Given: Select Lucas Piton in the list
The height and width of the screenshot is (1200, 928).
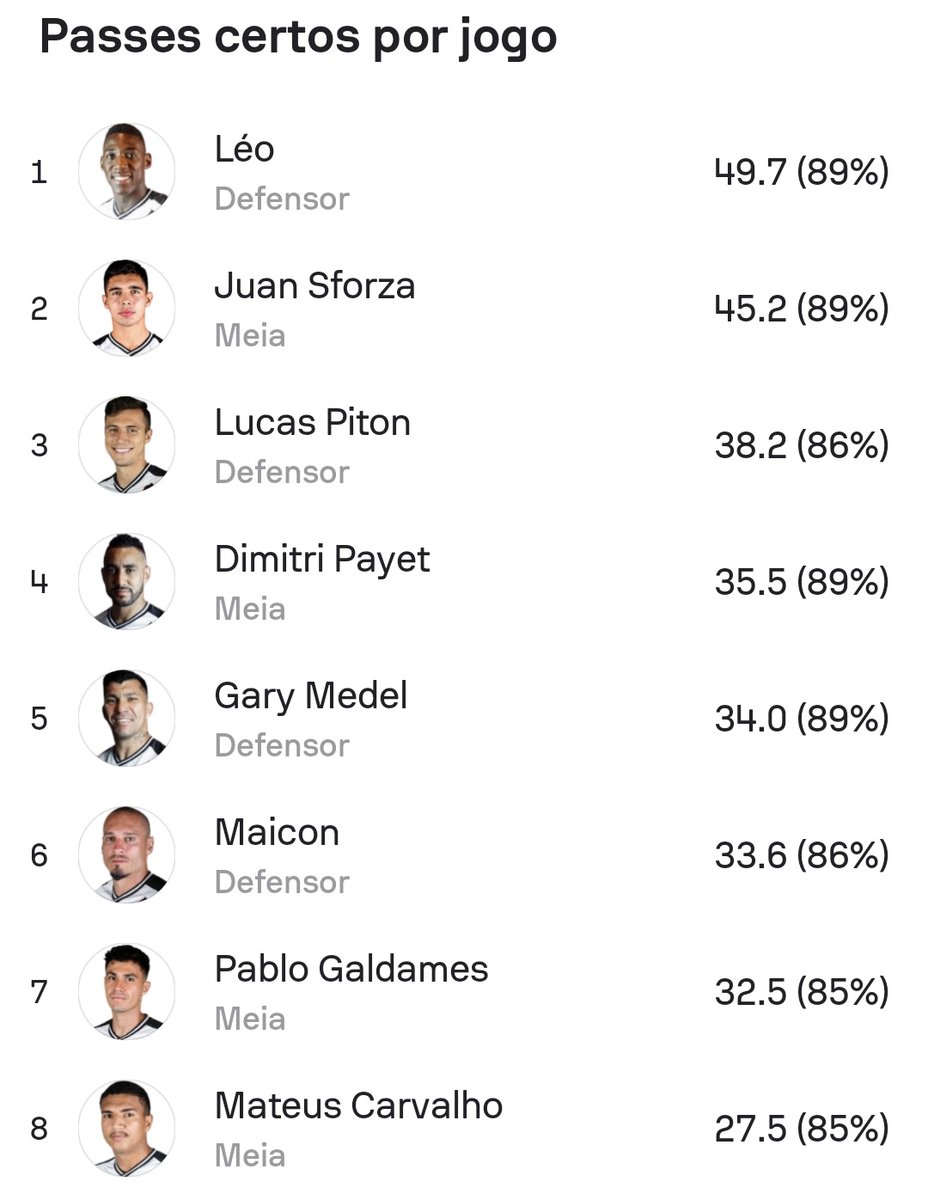Looking at the screenshot, I should click(312, 423).
